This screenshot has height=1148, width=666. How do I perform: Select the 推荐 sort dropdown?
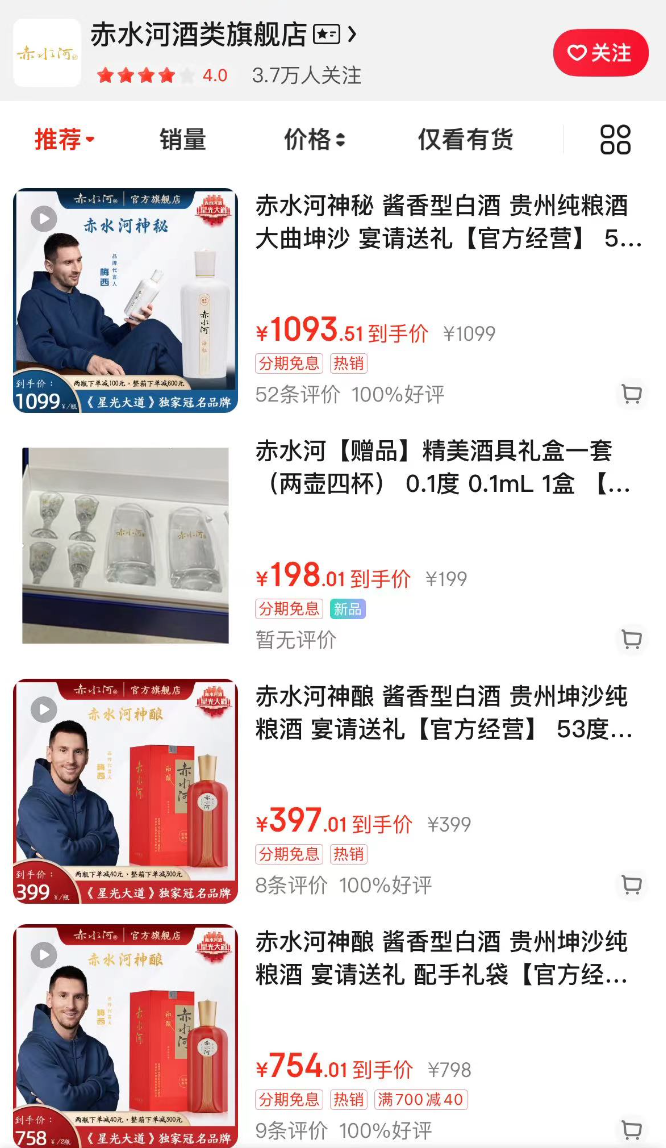tap(64, 140)
